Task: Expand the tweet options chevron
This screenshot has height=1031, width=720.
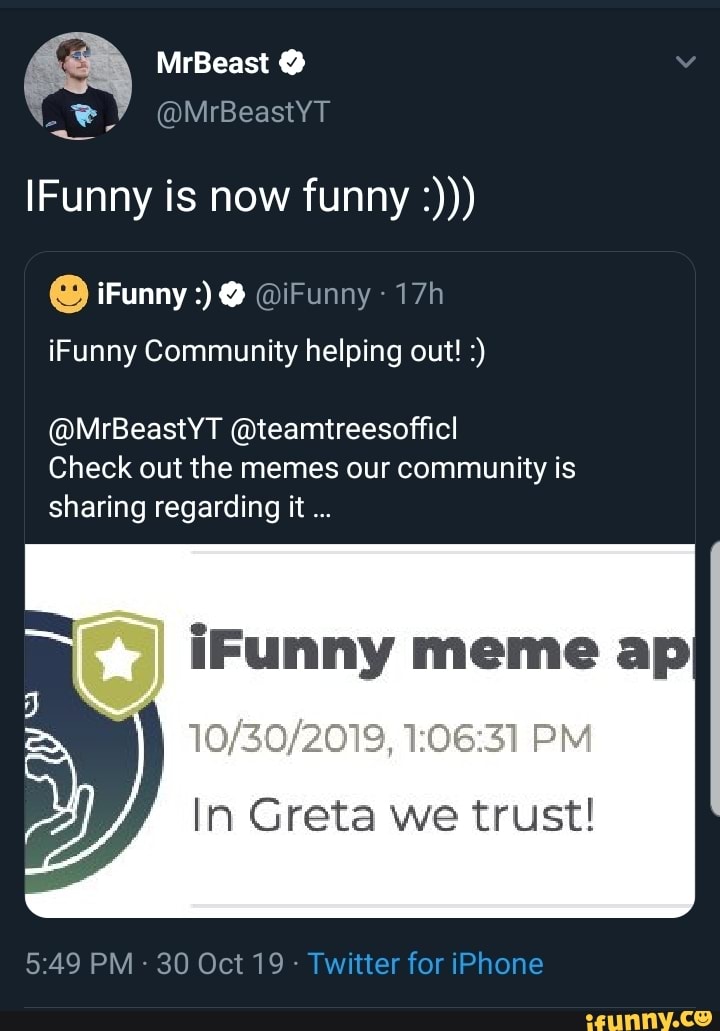Action: click(687, 61)
